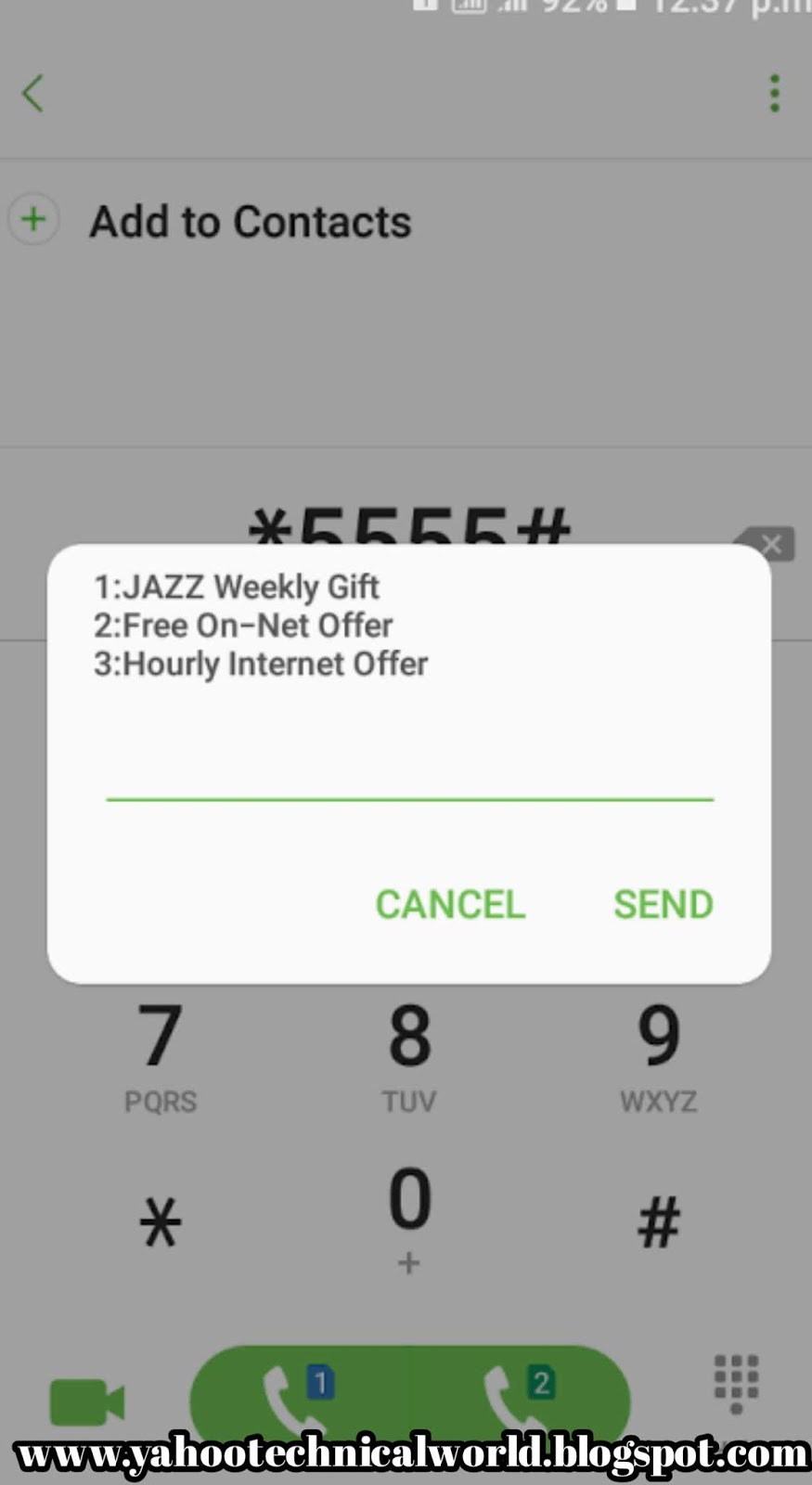The height and width of the screenshot is (1485, 812).
Task: Send the USSD reply
Action: point(663,904)
